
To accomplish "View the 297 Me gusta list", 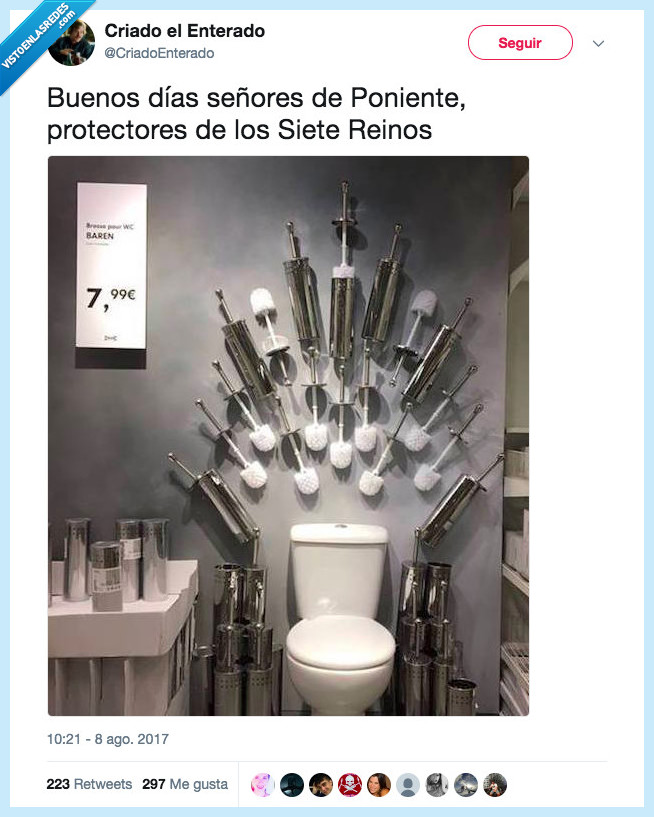I will coord(185,784).
